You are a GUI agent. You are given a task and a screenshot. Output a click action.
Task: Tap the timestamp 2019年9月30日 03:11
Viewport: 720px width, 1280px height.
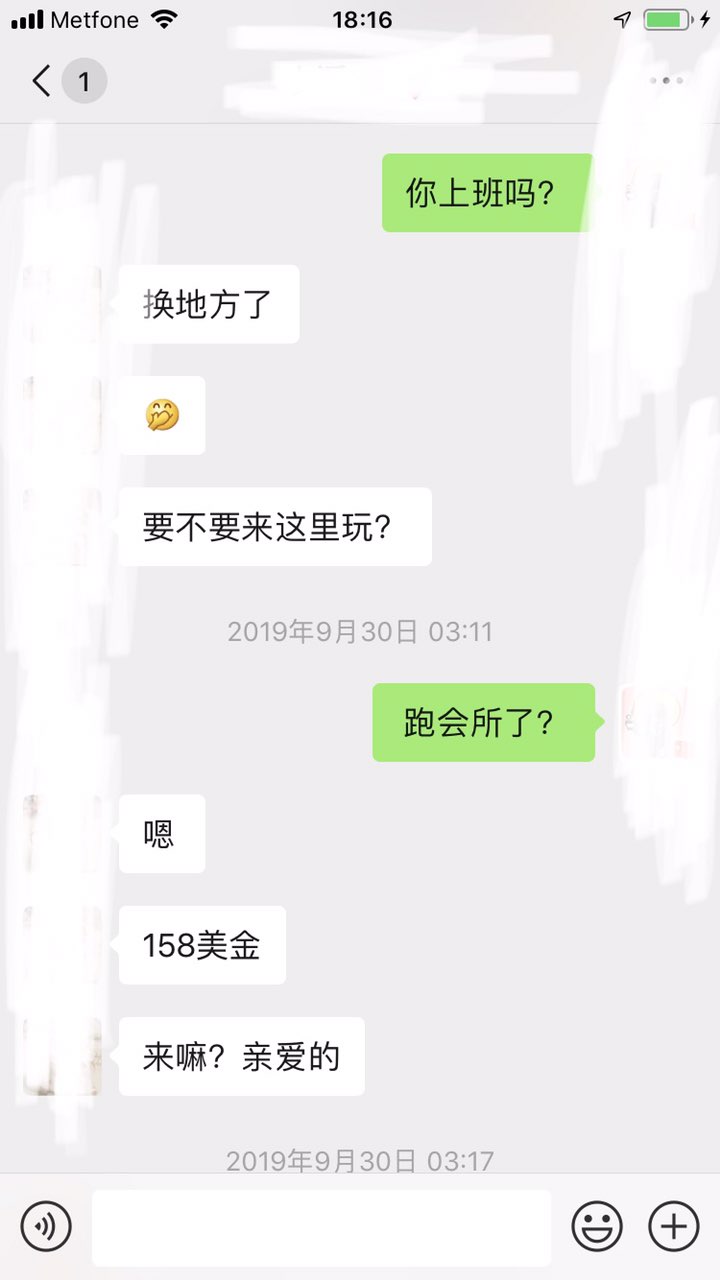click(360, 631)
